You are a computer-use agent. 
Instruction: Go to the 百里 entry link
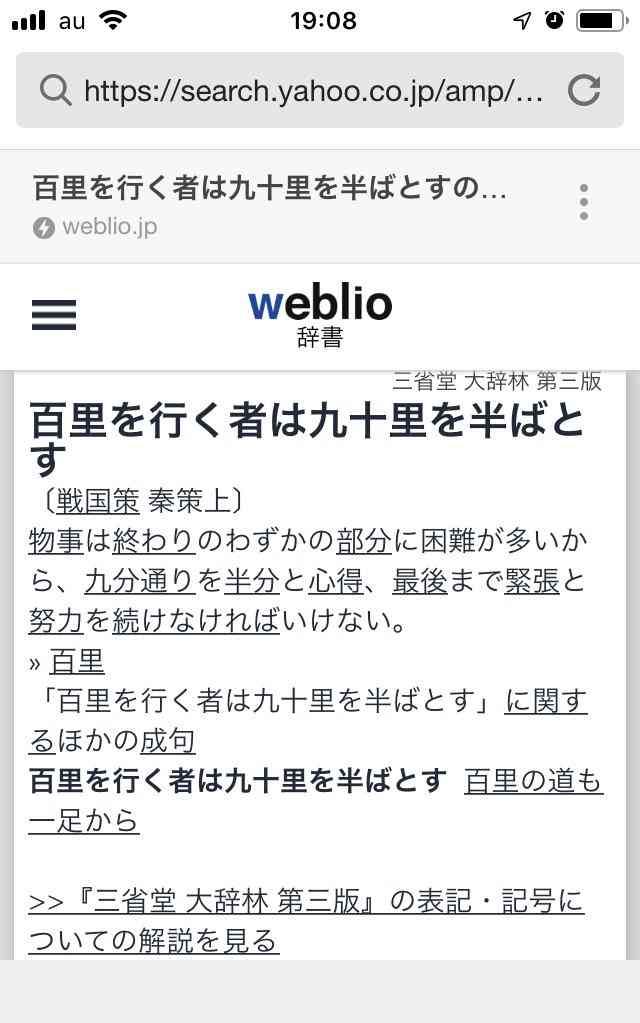click(x=77, y=661)
